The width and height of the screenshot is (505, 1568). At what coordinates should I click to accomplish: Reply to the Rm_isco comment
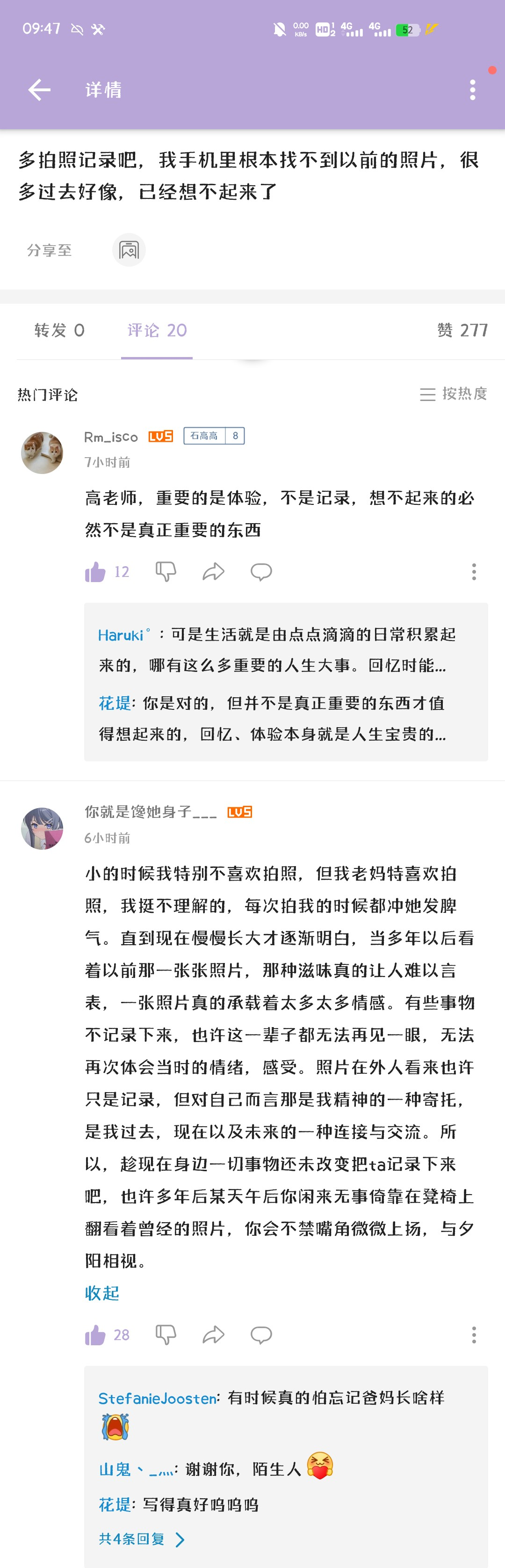click(x=261, y=572)
